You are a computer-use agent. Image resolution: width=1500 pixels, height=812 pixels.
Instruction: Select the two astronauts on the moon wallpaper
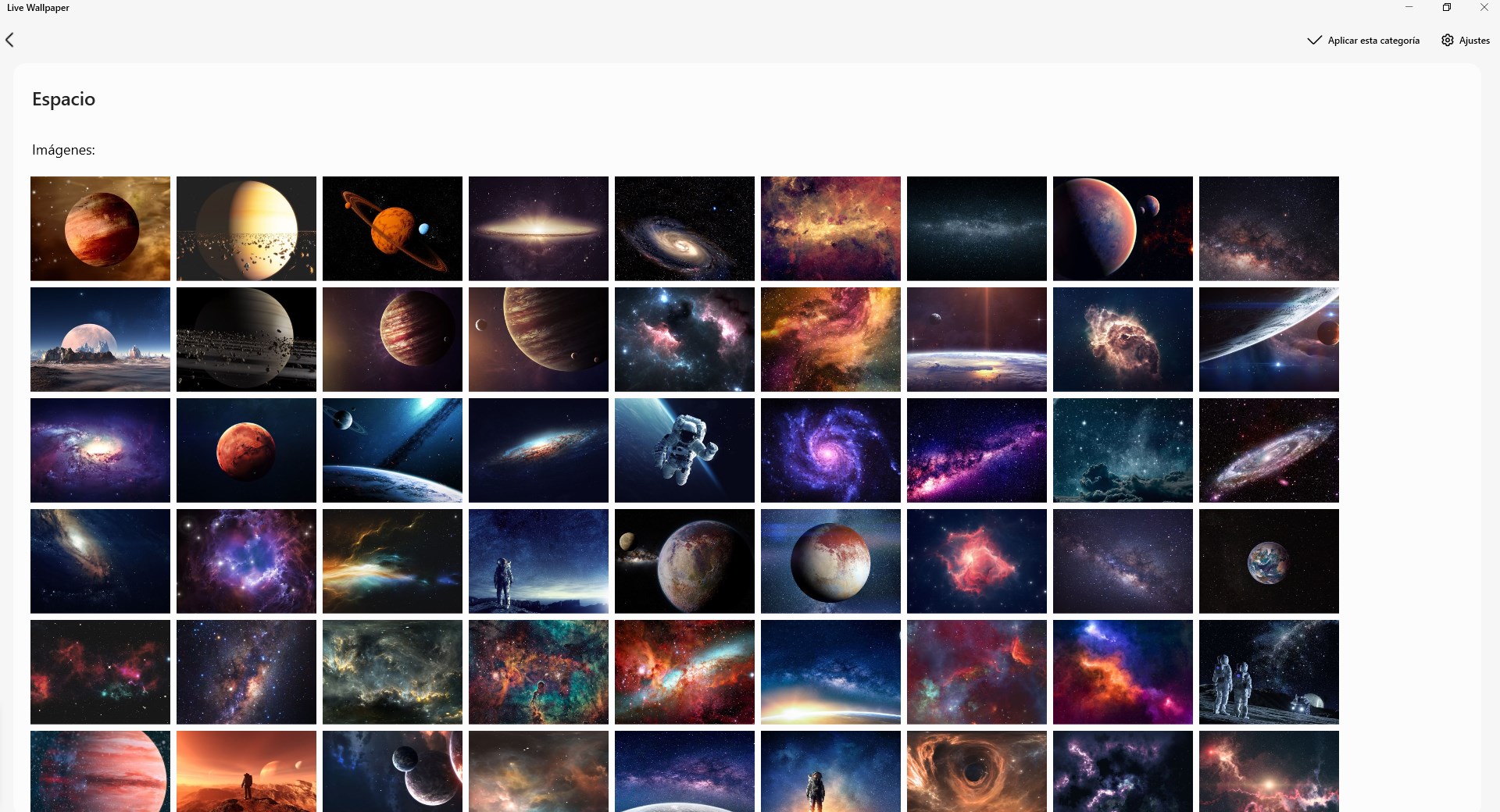point(1269,672)
